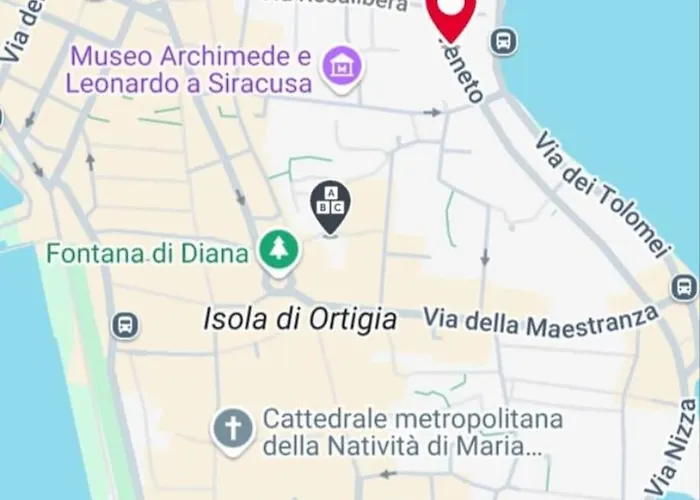Viewport: 700px width, 500px height.
Task: Tap the Cattedrale metropolitana church marker
Action: tap(232, 431)
